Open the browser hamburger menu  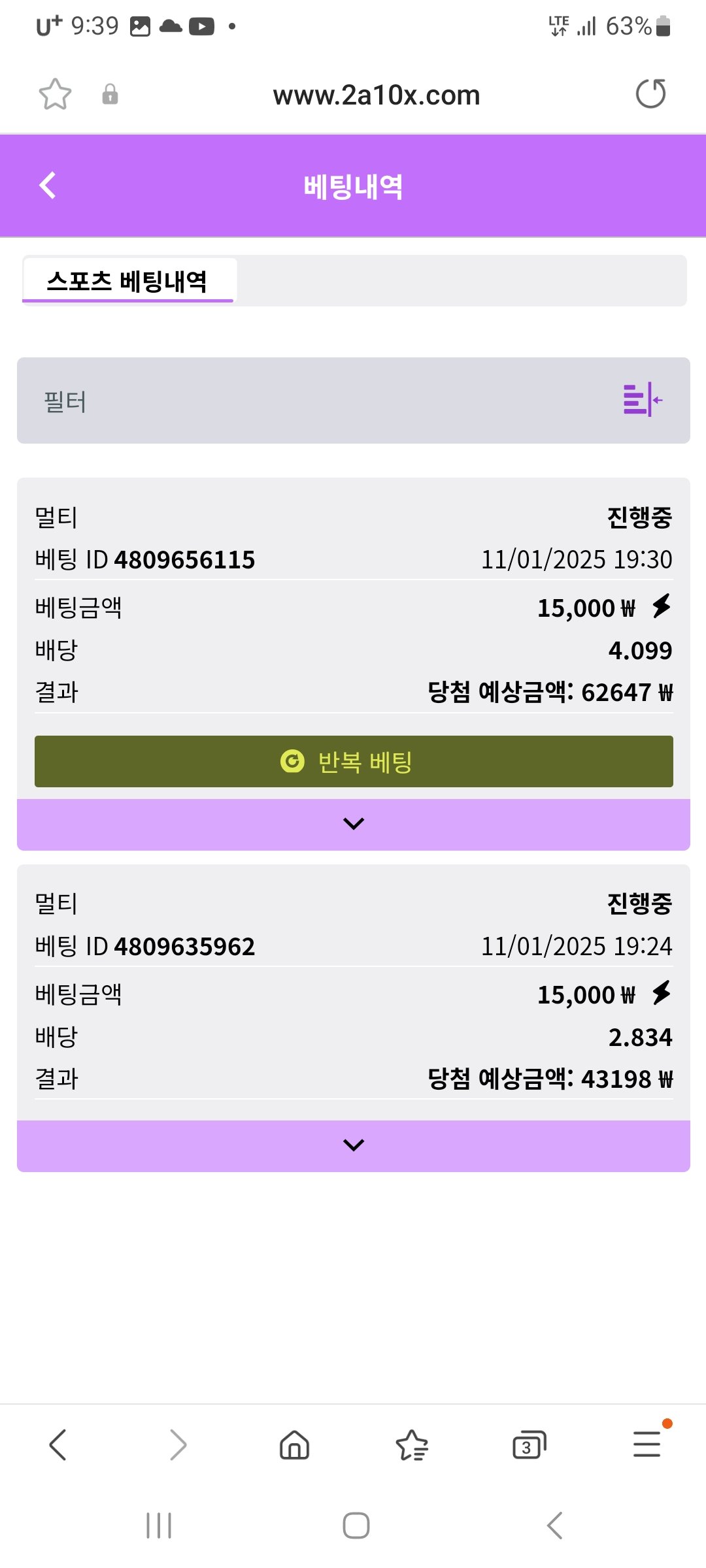(647, 1445)
